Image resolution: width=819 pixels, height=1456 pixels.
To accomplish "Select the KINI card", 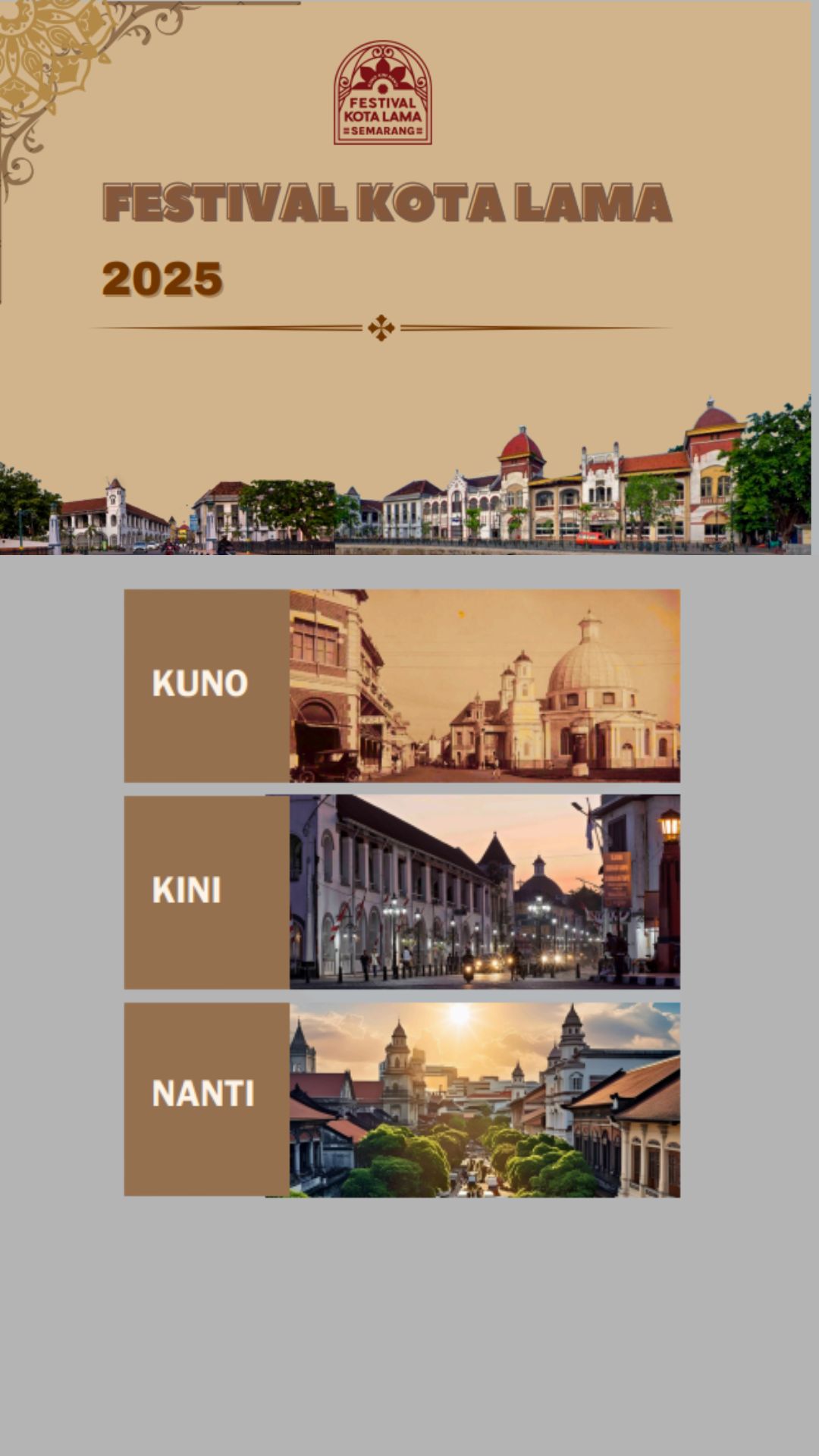I will tap(402, 892).
